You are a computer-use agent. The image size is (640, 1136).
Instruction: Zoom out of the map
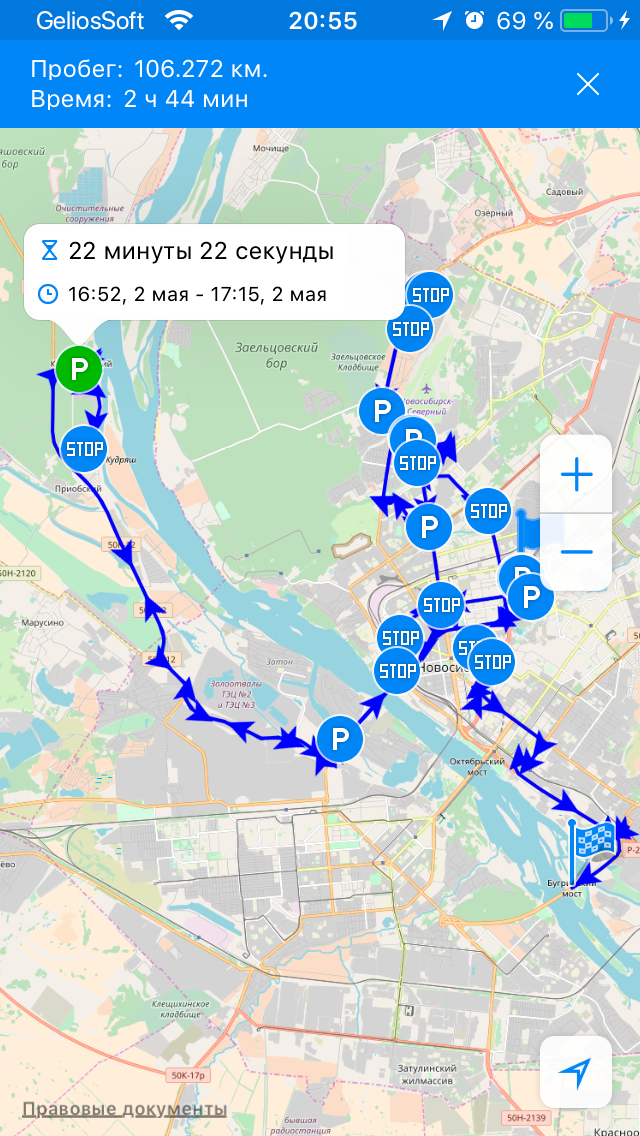pos(576,552)
